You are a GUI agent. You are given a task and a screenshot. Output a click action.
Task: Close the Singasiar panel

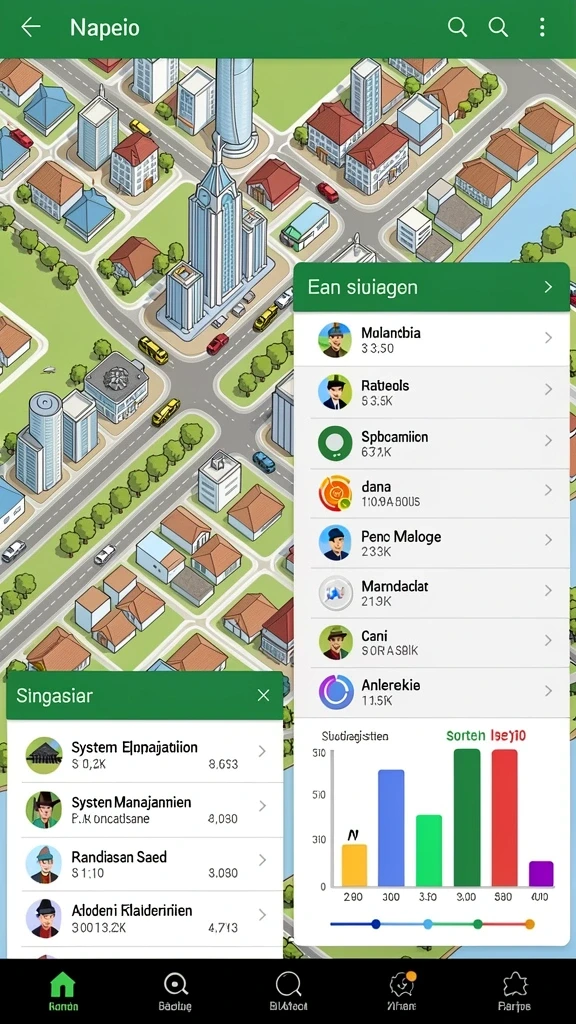pyautogui.click(x=263, y=695)
